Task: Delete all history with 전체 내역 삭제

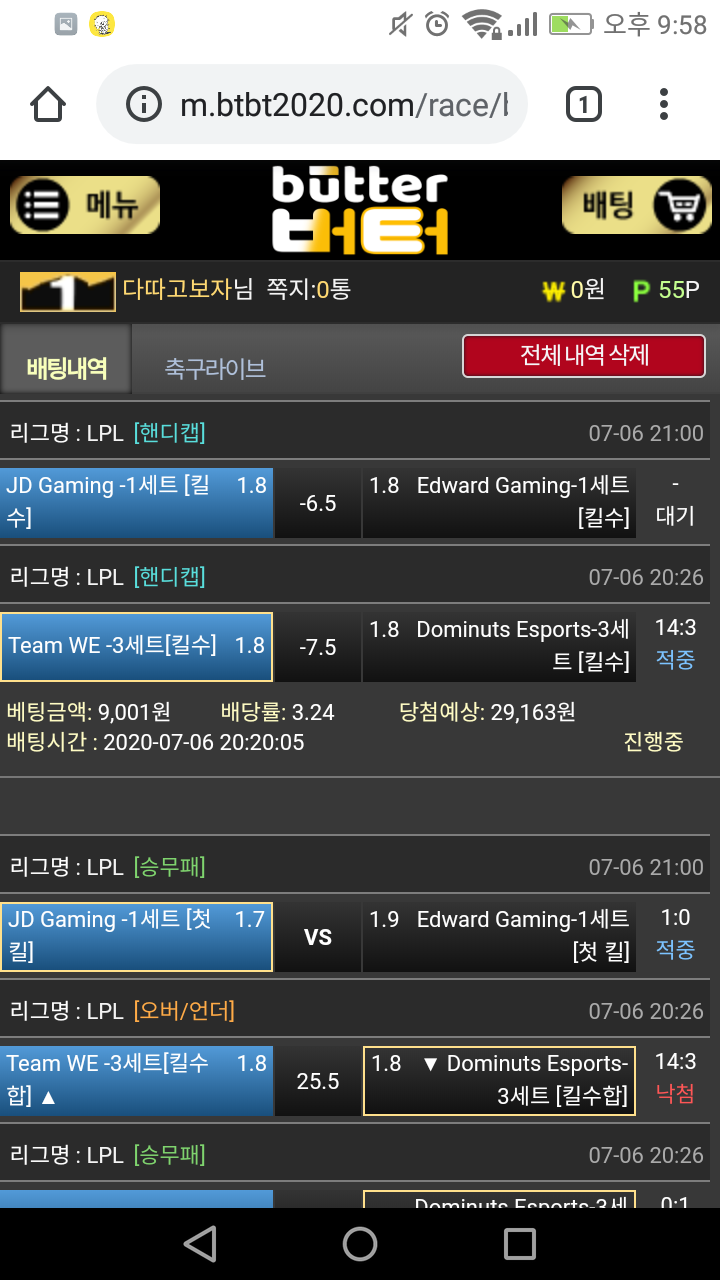Action: point(584,356)
